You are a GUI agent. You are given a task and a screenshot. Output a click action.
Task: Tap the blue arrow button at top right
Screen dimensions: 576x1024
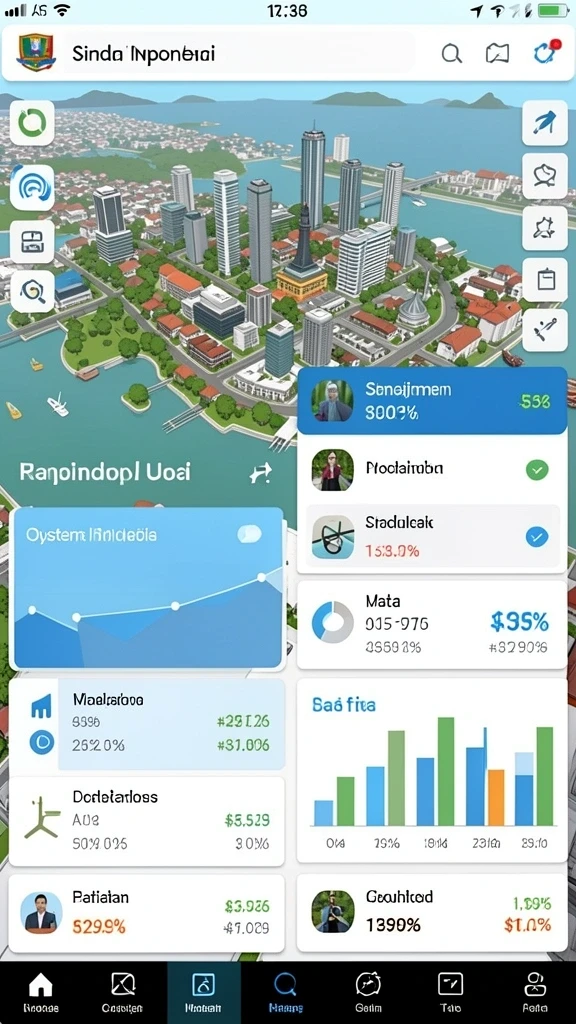tap(545, 122)
